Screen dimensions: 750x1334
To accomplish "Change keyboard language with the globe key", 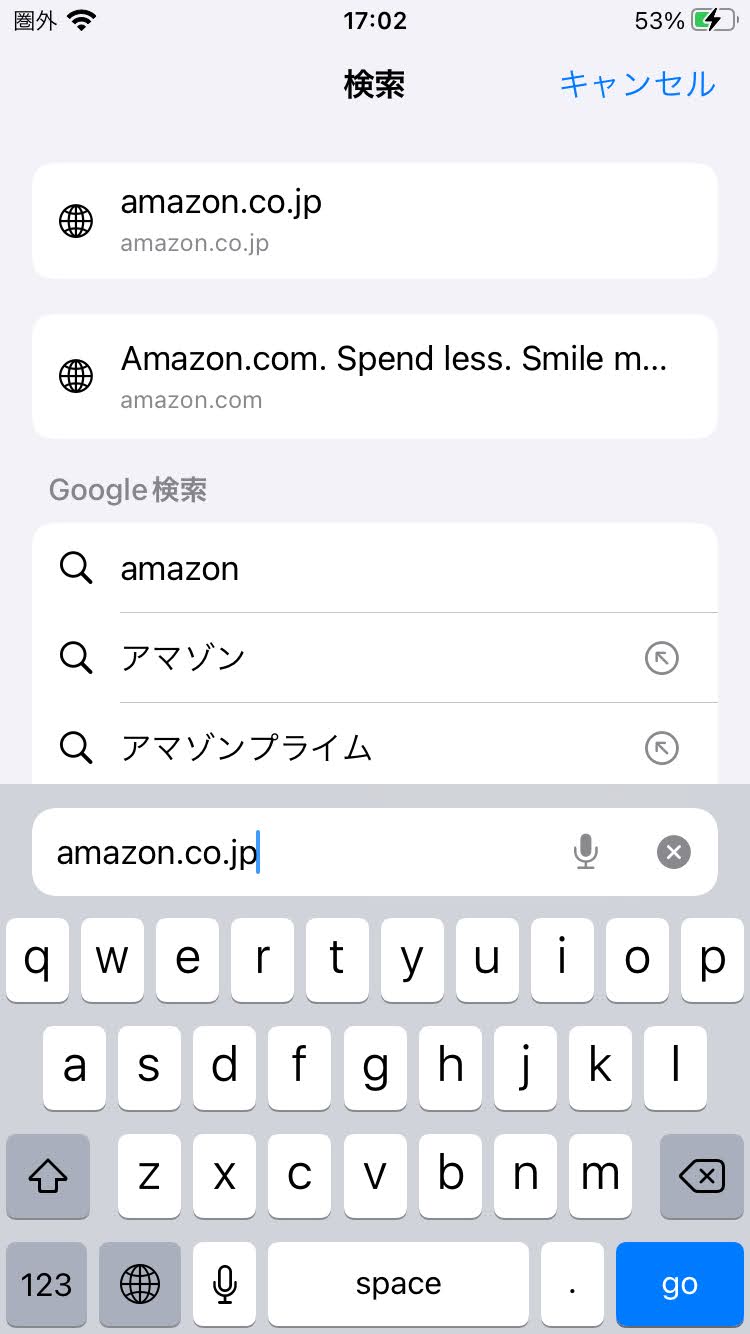I will pos(140,1284).
